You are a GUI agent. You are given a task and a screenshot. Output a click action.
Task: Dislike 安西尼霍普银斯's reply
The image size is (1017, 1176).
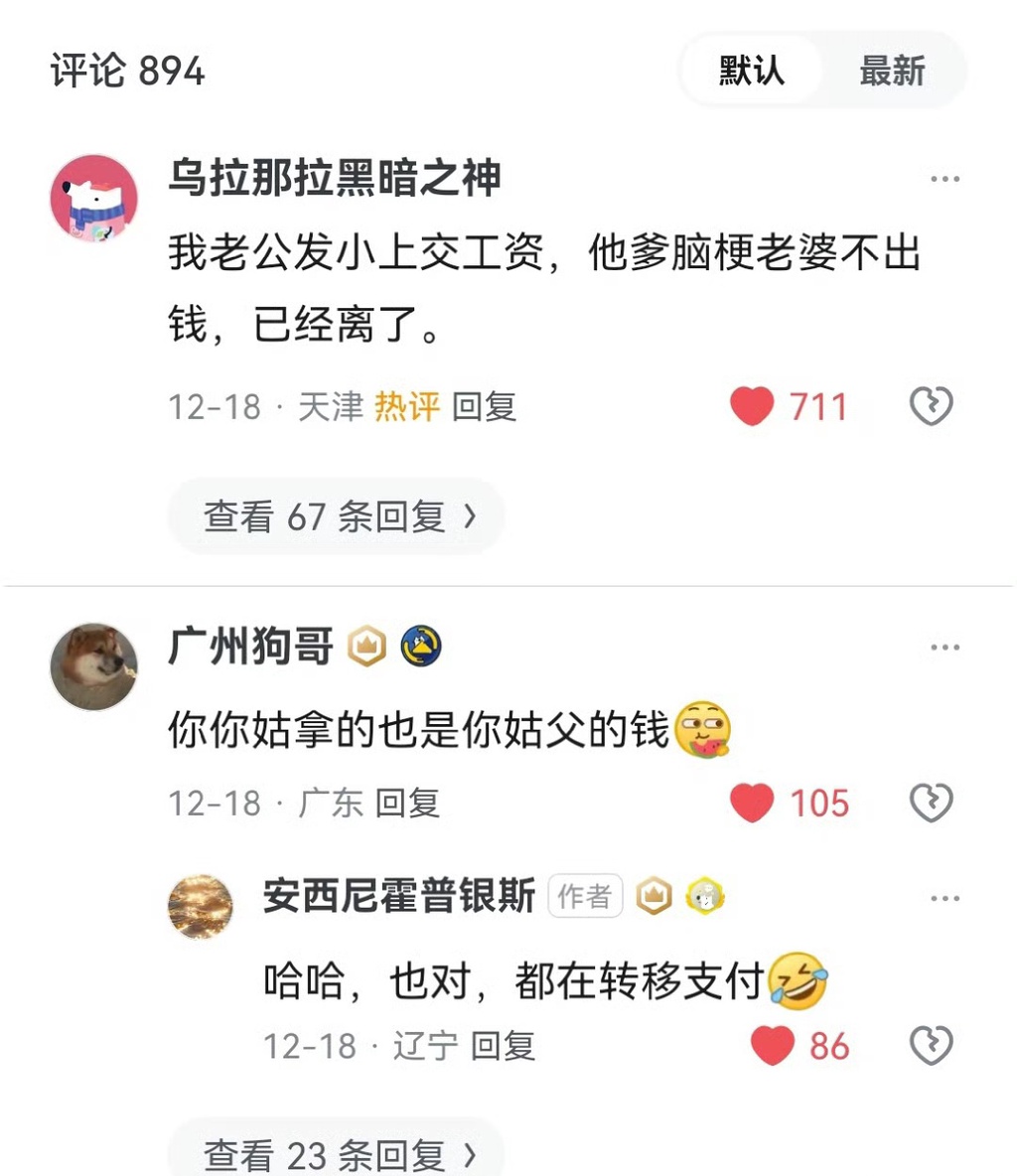tap(931, 1046)
